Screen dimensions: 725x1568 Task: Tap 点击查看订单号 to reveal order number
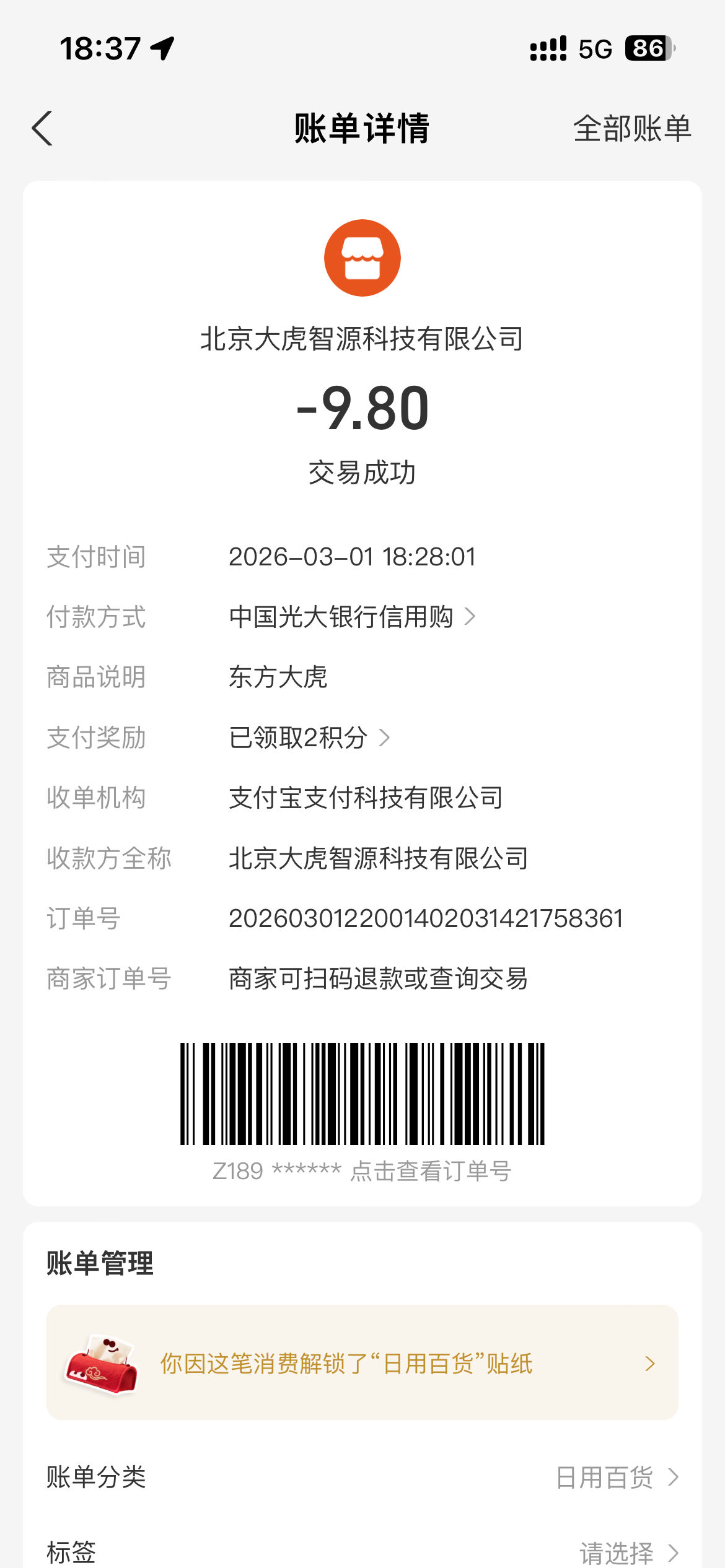click(431, 1171)
